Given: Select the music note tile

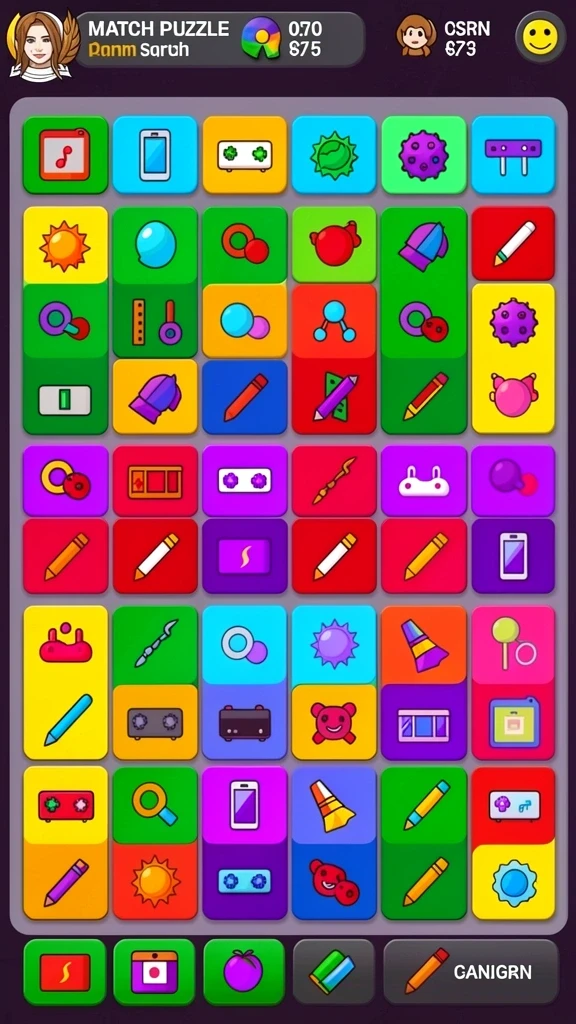Looking at the screenshot, I should 65,155.
